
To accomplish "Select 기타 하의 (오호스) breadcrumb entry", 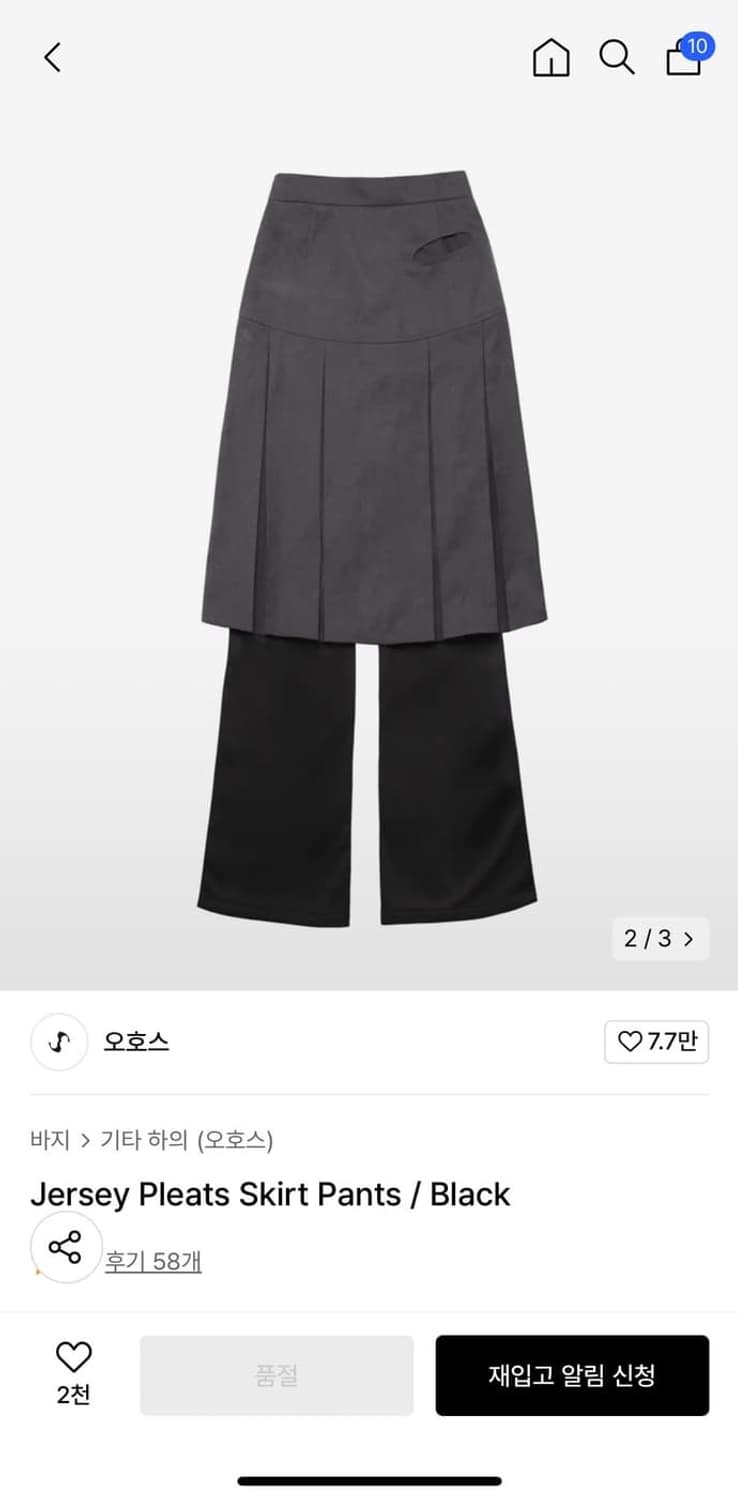I will 189,1138.
